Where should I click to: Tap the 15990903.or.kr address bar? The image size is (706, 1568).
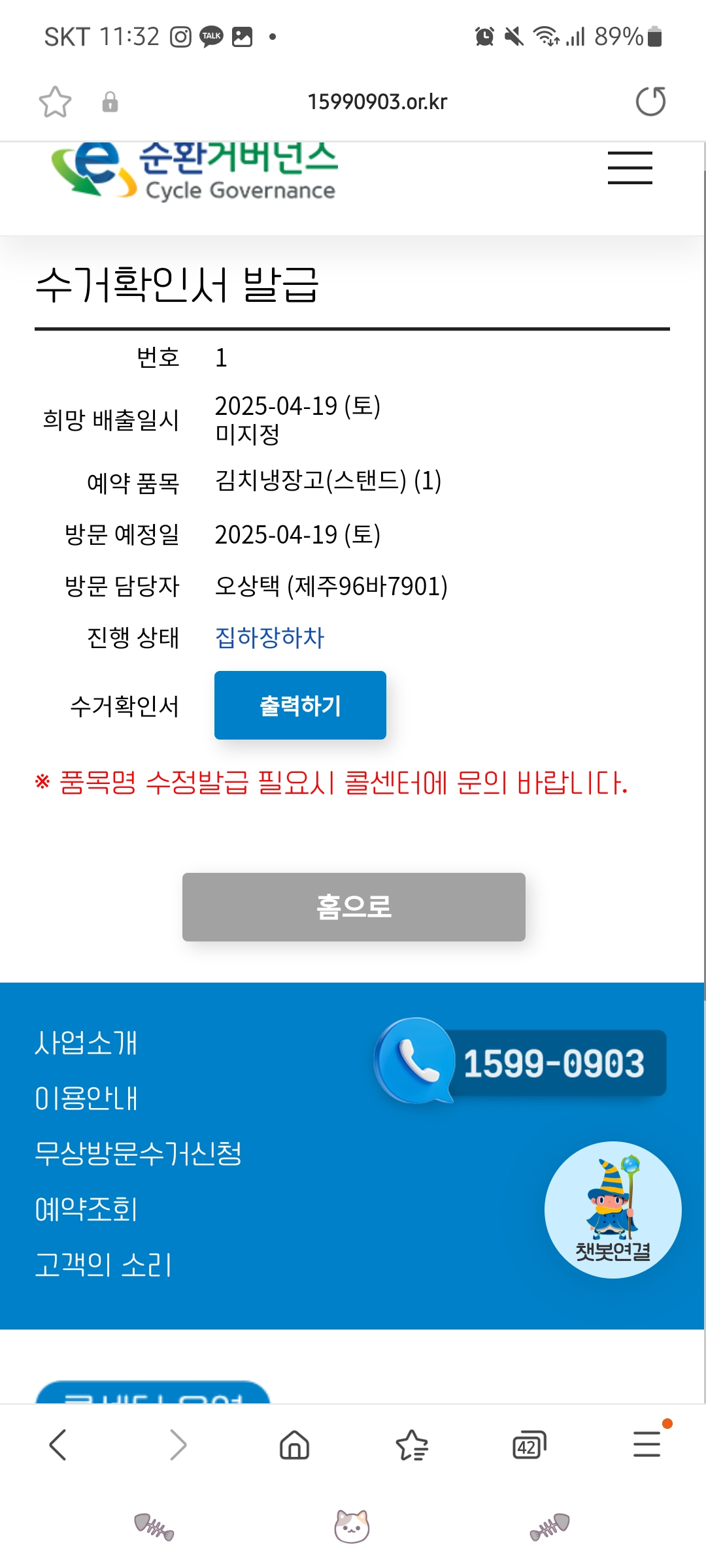(x=377, y=102)
